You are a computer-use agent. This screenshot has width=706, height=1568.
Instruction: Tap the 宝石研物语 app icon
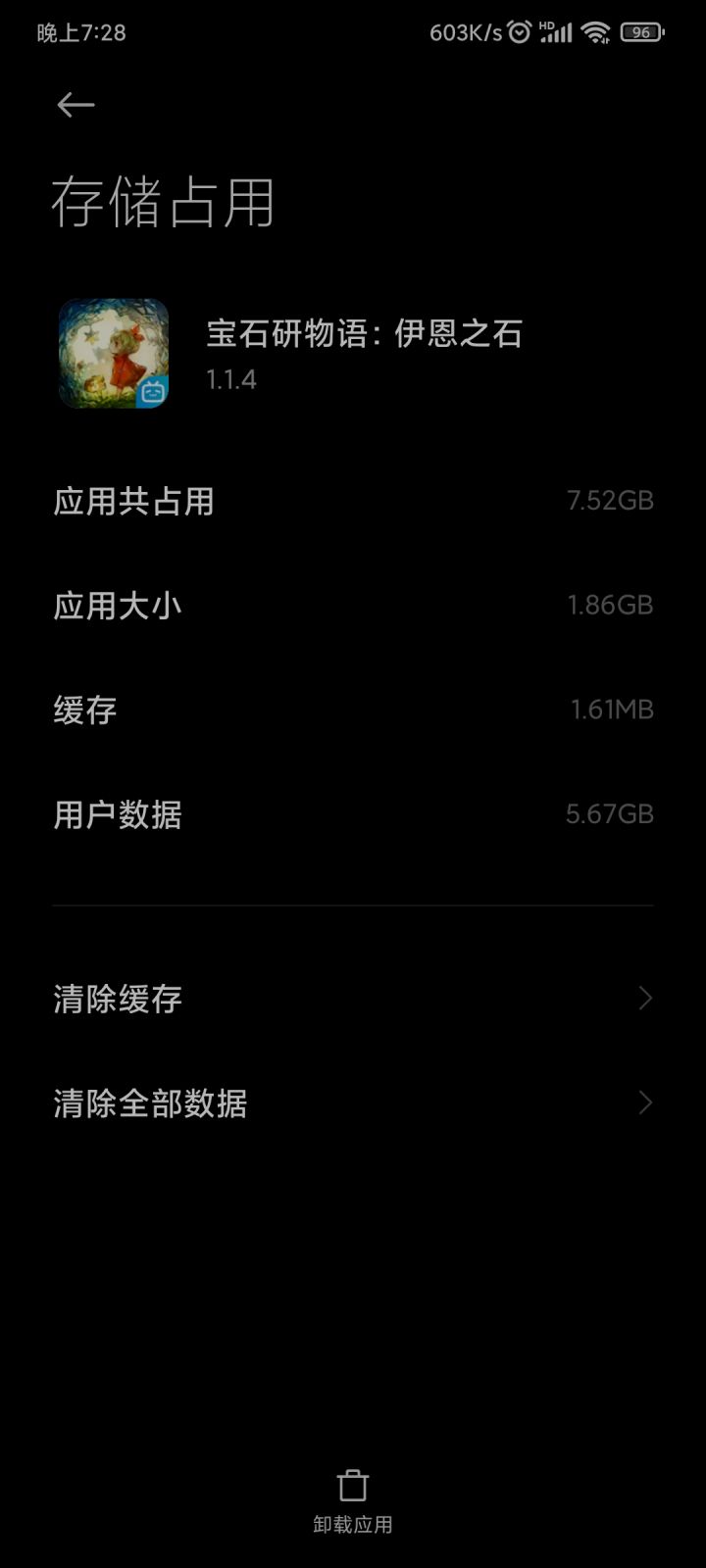pyautogui.click(x=113, y=355)
